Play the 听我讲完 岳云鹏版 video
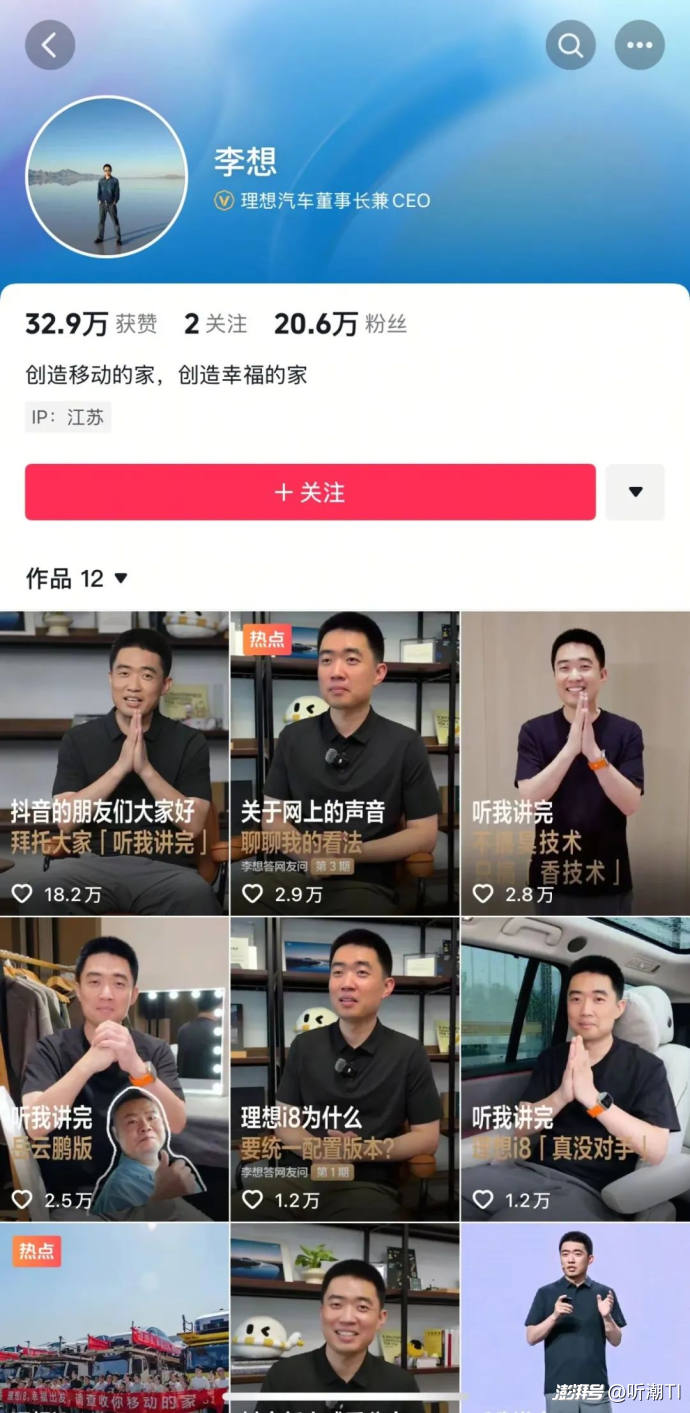 tap(114, 1068)
